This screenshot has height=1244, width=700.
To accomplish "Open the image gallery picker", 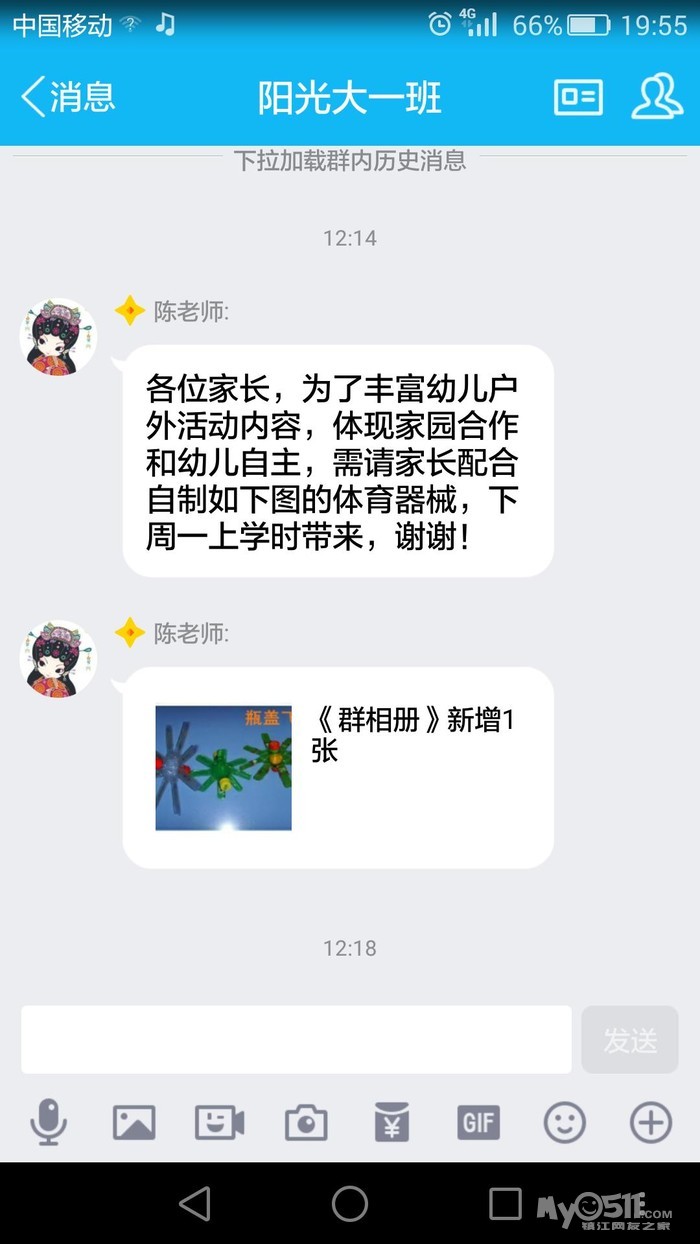I will point(134,1123).
